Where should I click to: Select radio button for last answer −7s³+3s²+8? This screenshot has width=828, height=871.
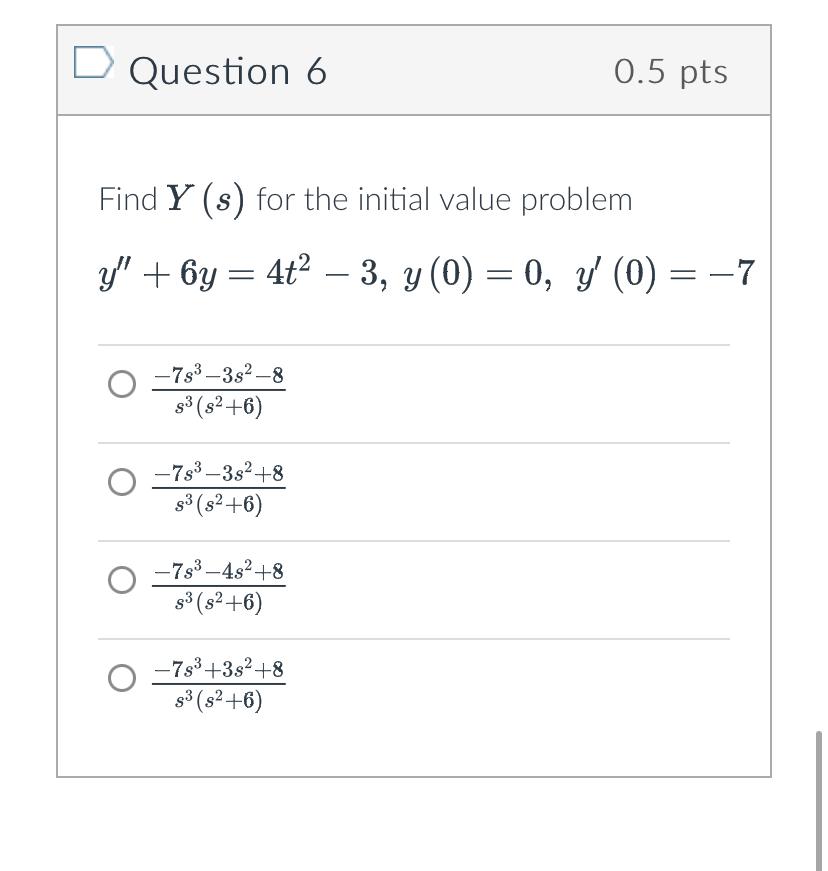pos(121,678)
